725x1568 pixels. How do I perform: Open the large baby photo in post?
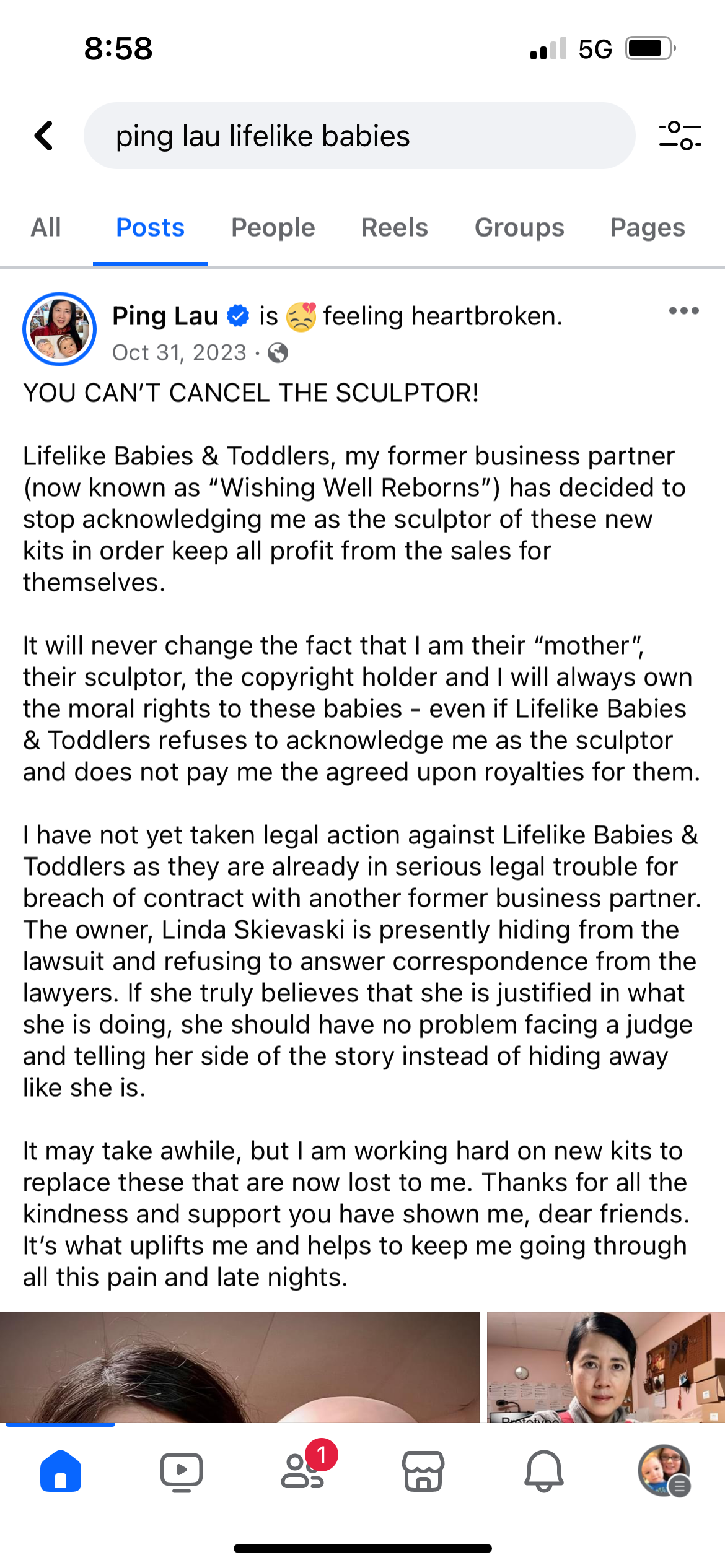pyautogui.click(x=240, y=1367)
